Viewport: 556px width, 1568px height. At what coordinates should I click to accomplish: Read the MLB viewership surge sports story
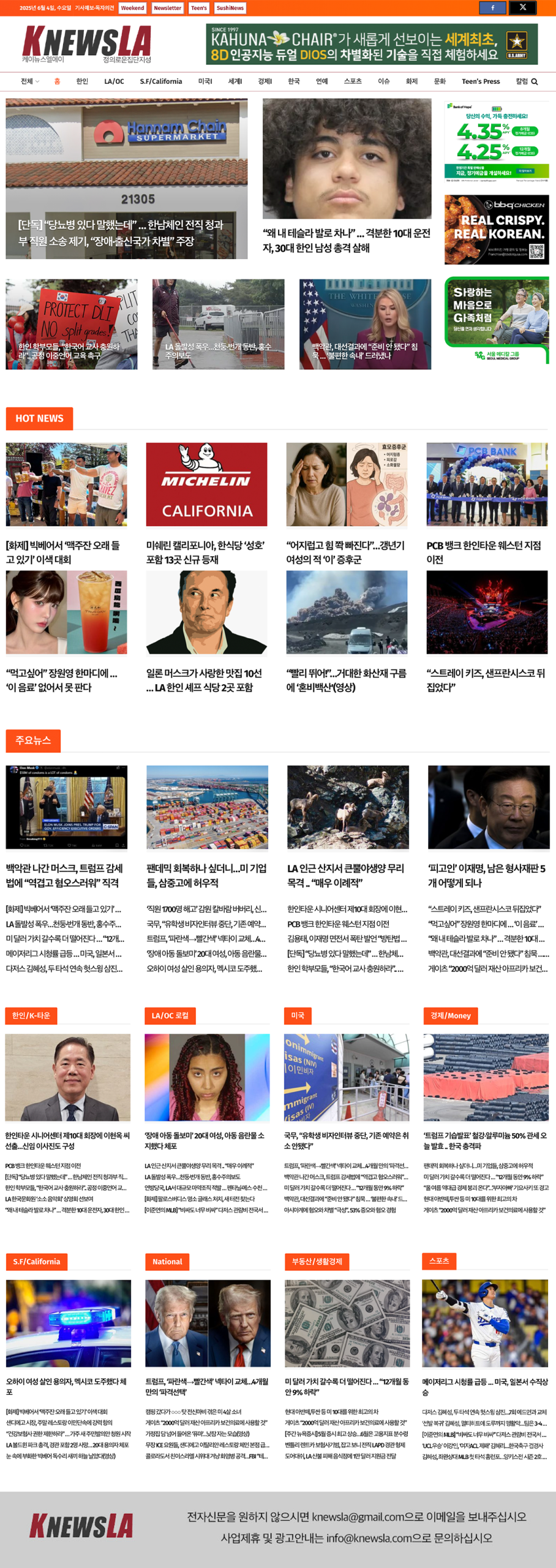[485, 1387]
